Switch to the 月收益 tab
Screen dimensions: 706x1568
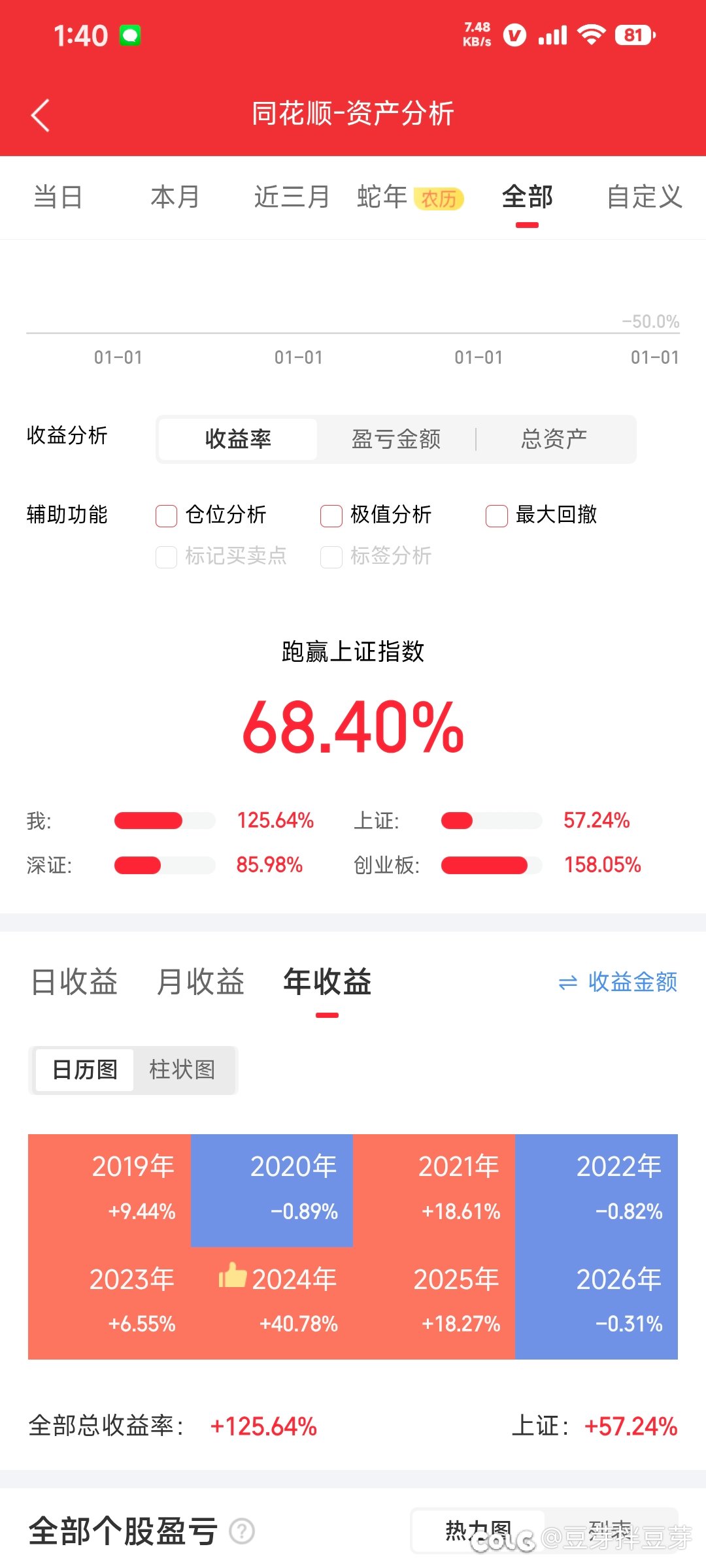(x=201, y=982)
